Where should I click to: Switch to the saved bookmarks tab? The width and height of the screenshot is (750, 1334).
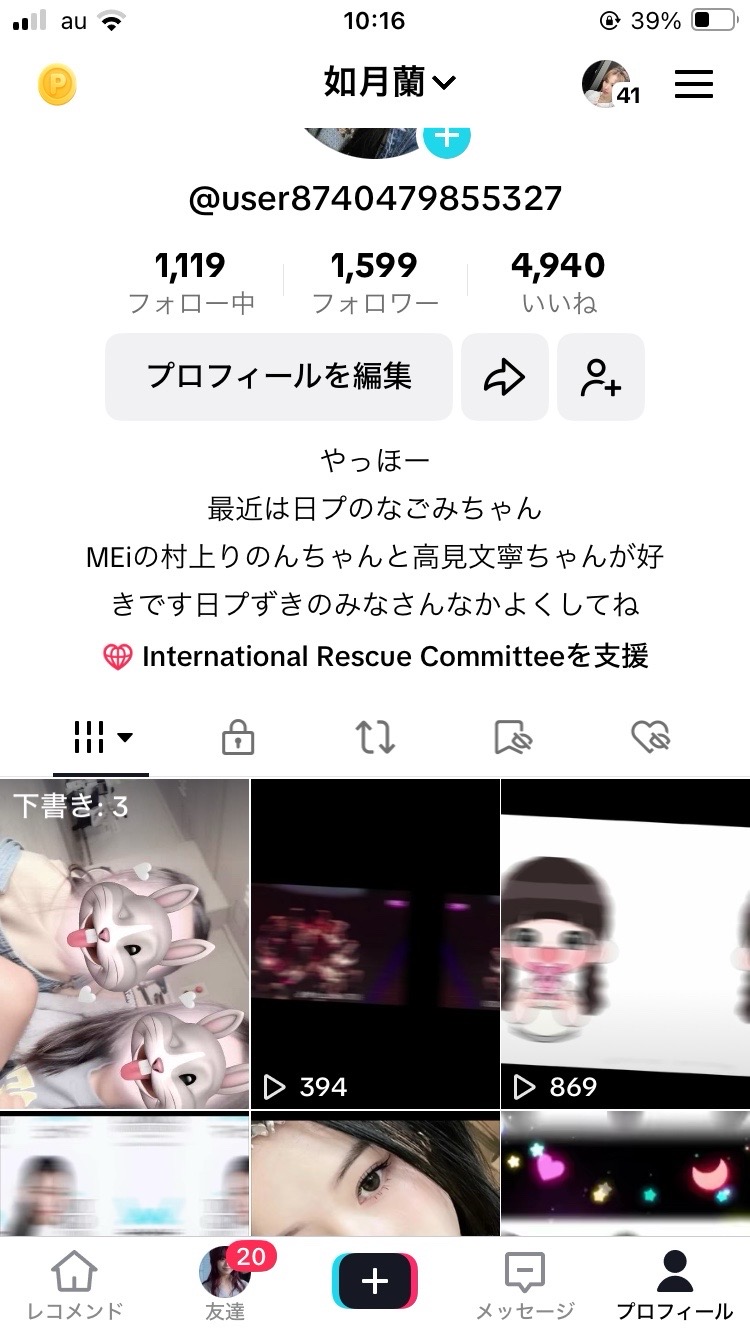click(513, 739)
